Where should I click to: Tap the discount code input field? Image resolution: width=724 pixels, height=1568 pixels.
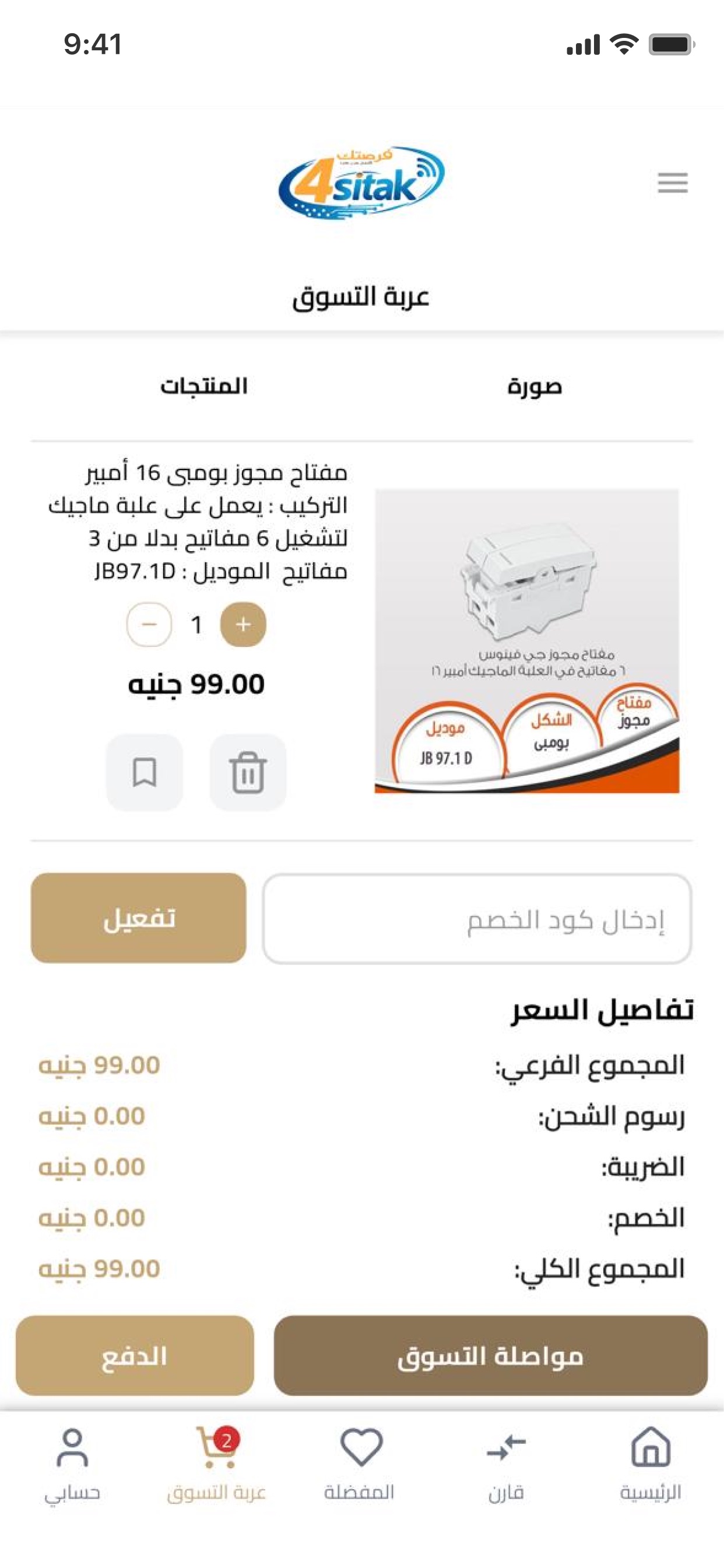click(x=477, y=919)
